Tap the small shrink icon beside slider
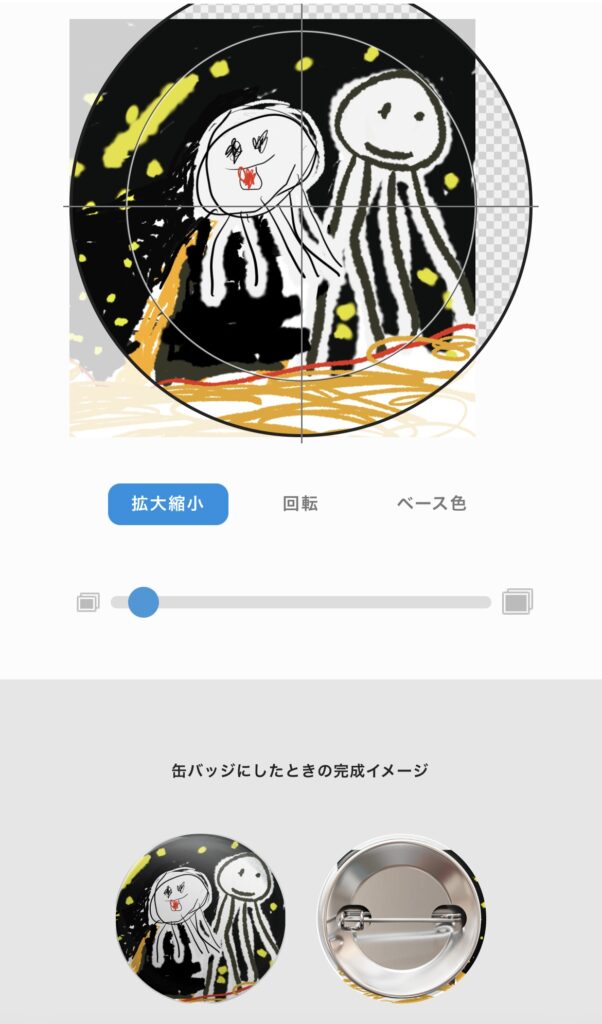The image size is (602, 1024). [x=88, y=602]
